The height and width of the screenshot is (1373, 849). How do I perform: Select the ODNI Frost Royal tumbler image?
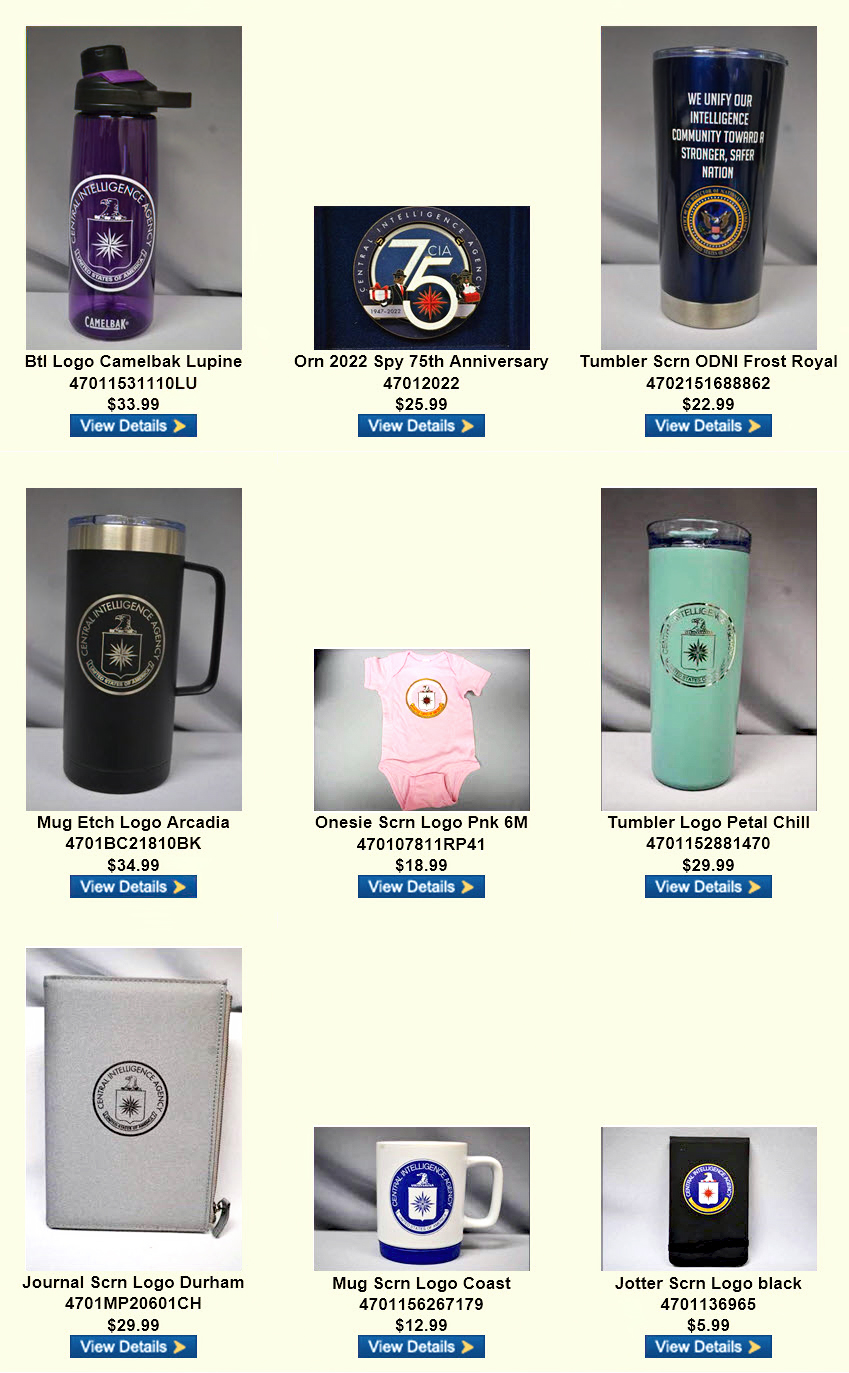[708, 188]
